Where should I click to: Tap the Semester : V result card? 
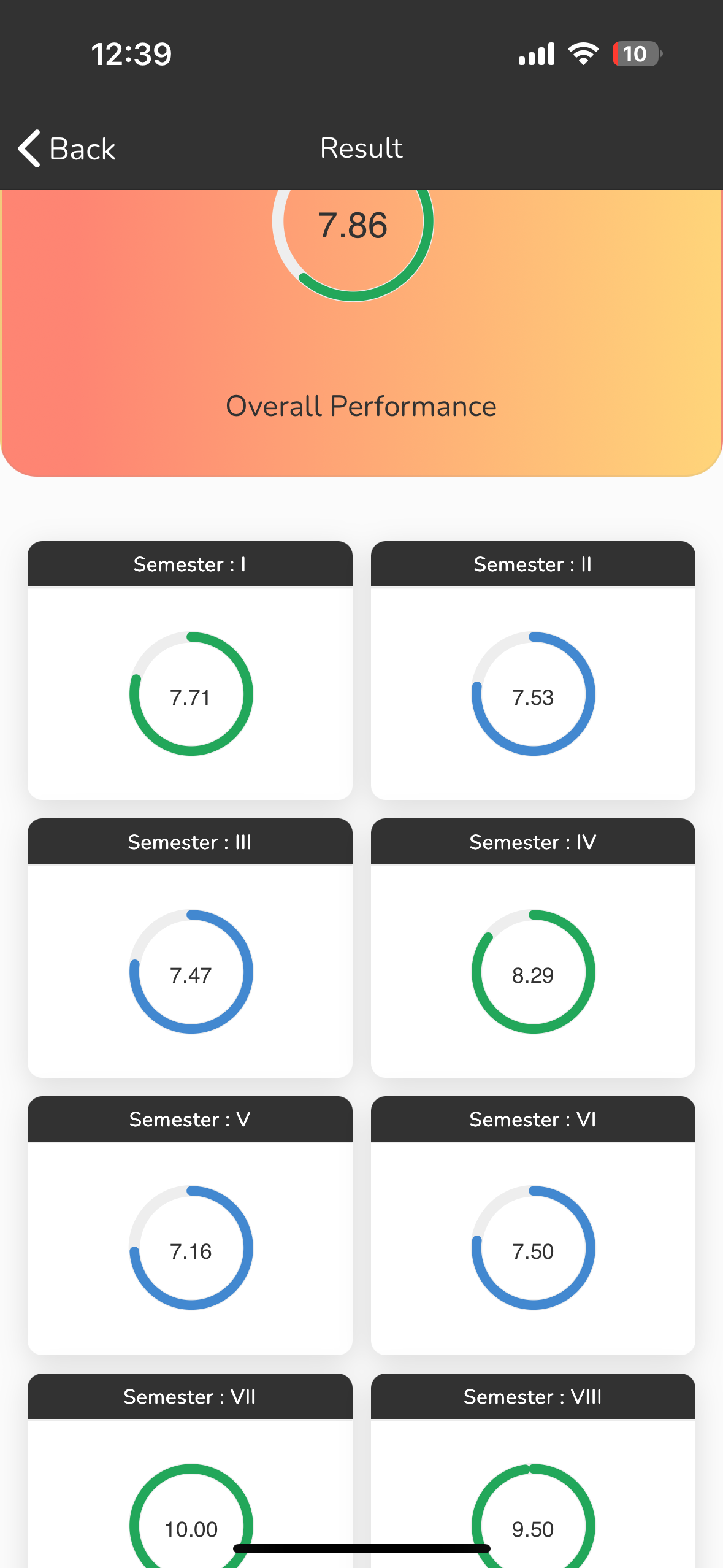tap(190, 1225)
